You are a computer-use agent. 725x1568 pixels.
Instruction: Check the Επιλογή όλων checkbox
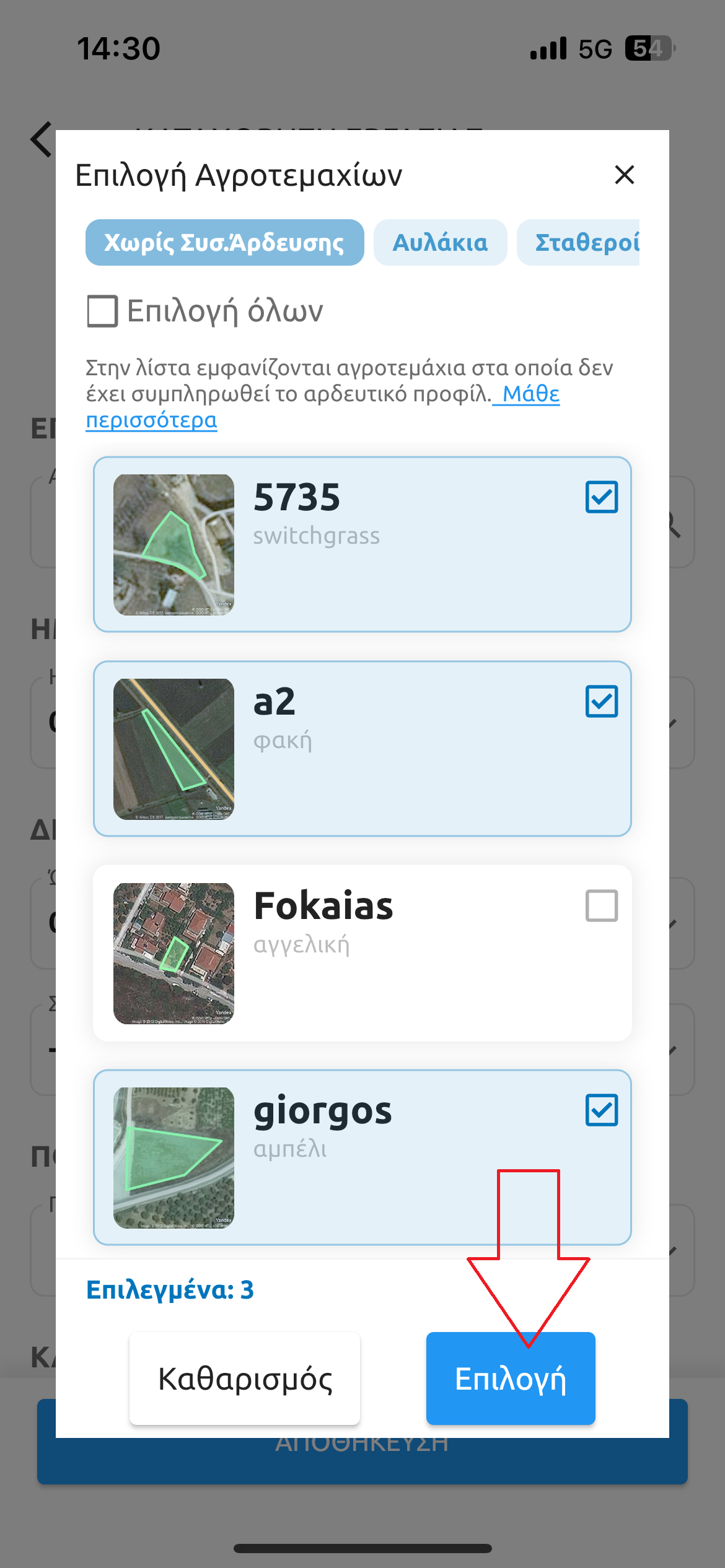[x=103, y=311]
